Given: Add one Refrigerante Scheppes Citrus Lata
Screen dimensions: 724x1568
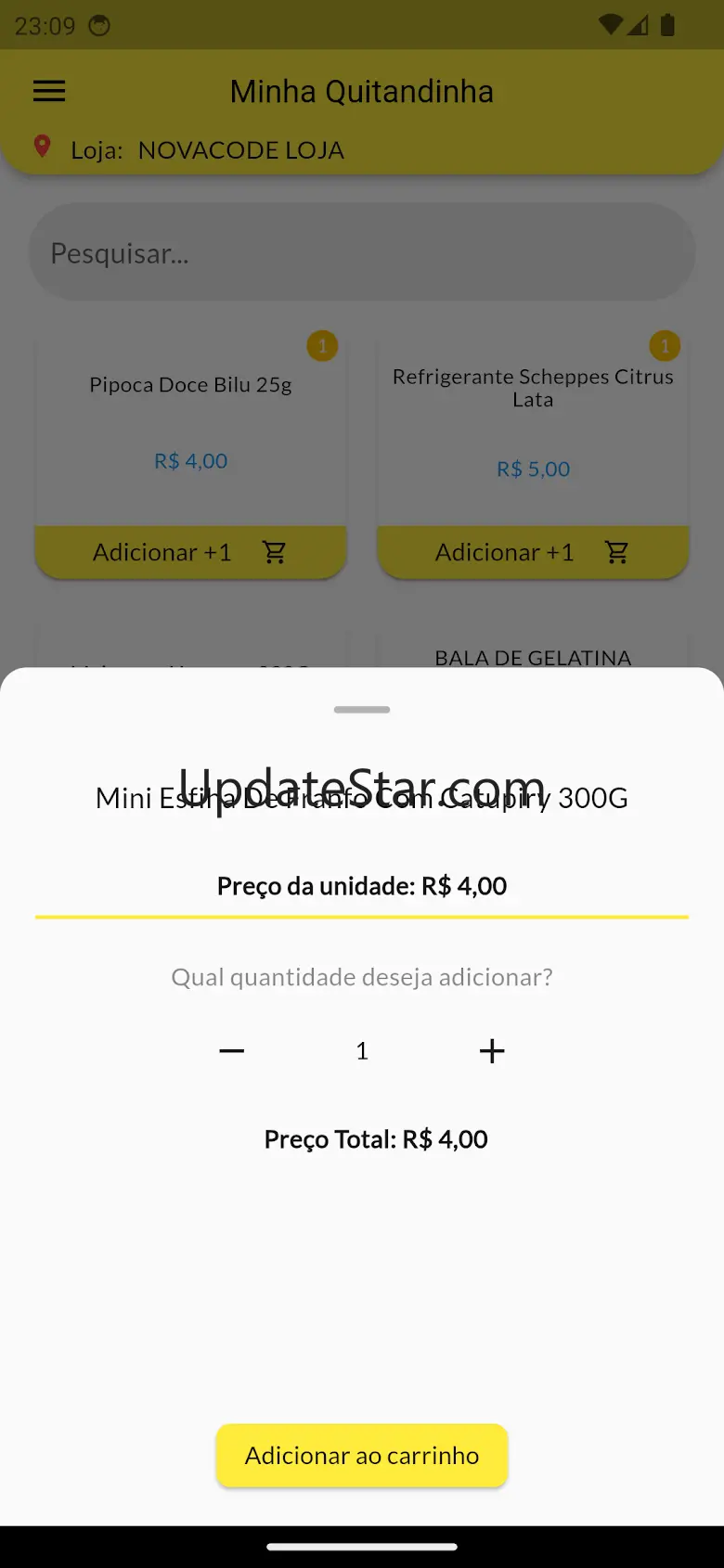Looking at the screenshot, I should [x=533, y=552].
